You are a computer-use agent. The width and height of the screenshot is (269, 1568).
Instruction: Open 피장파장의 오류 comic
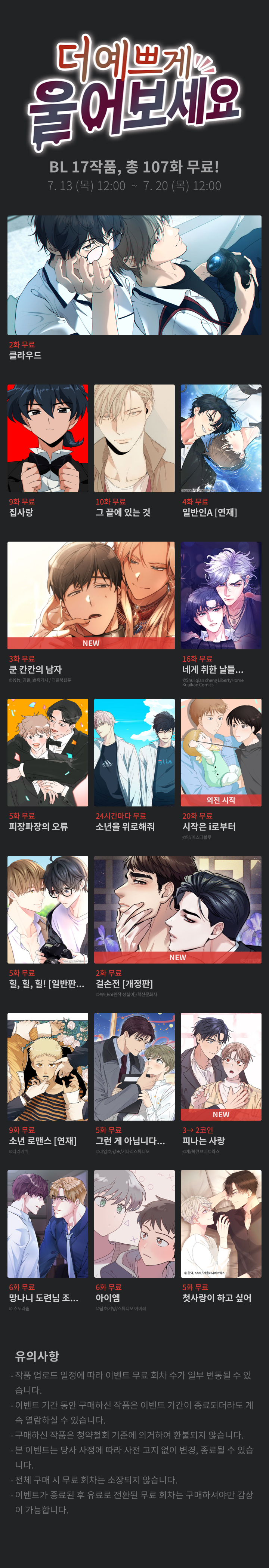[x=47, y=752]
